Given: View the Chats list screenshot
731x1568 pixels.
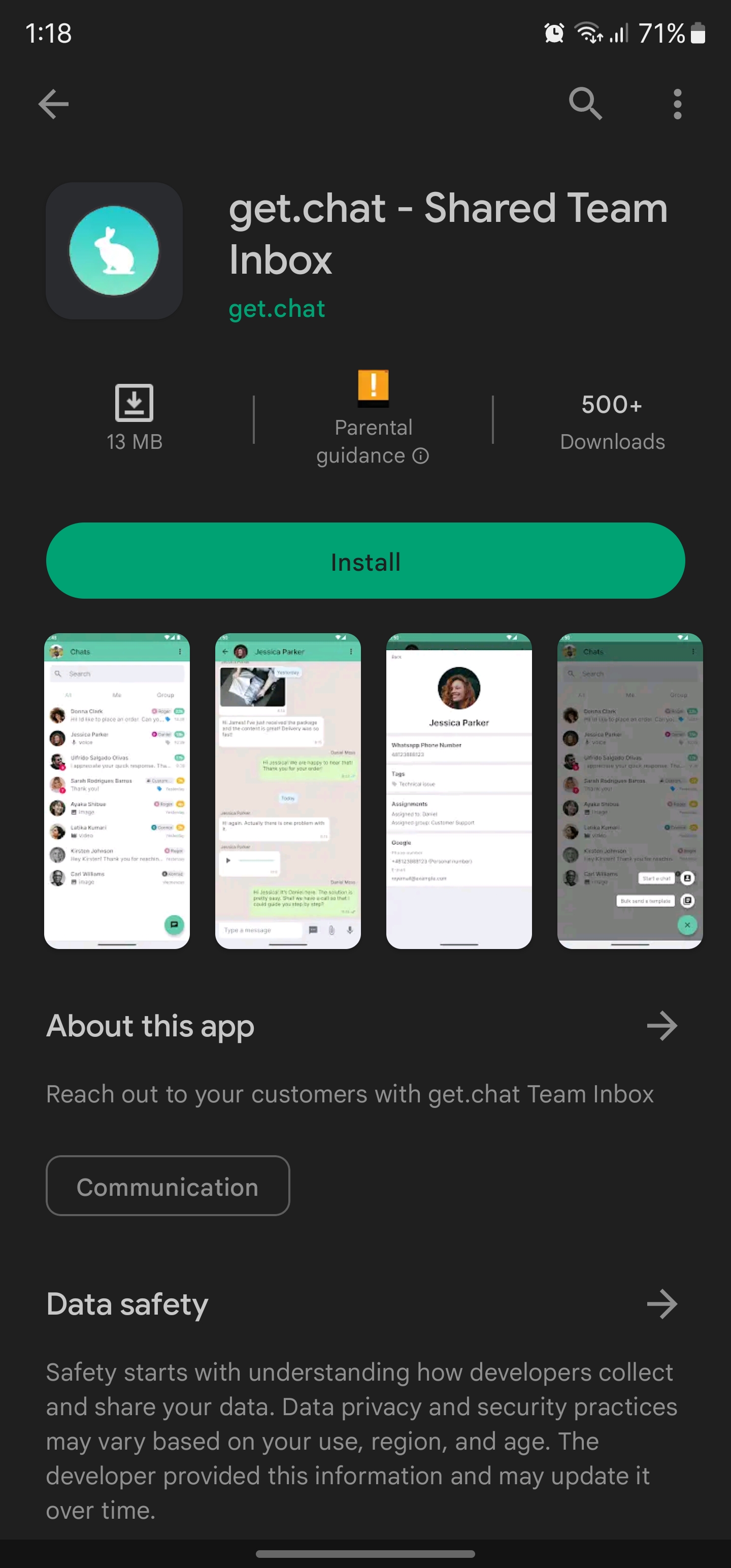Looking at the screenshot, I should tap(117, 791).
